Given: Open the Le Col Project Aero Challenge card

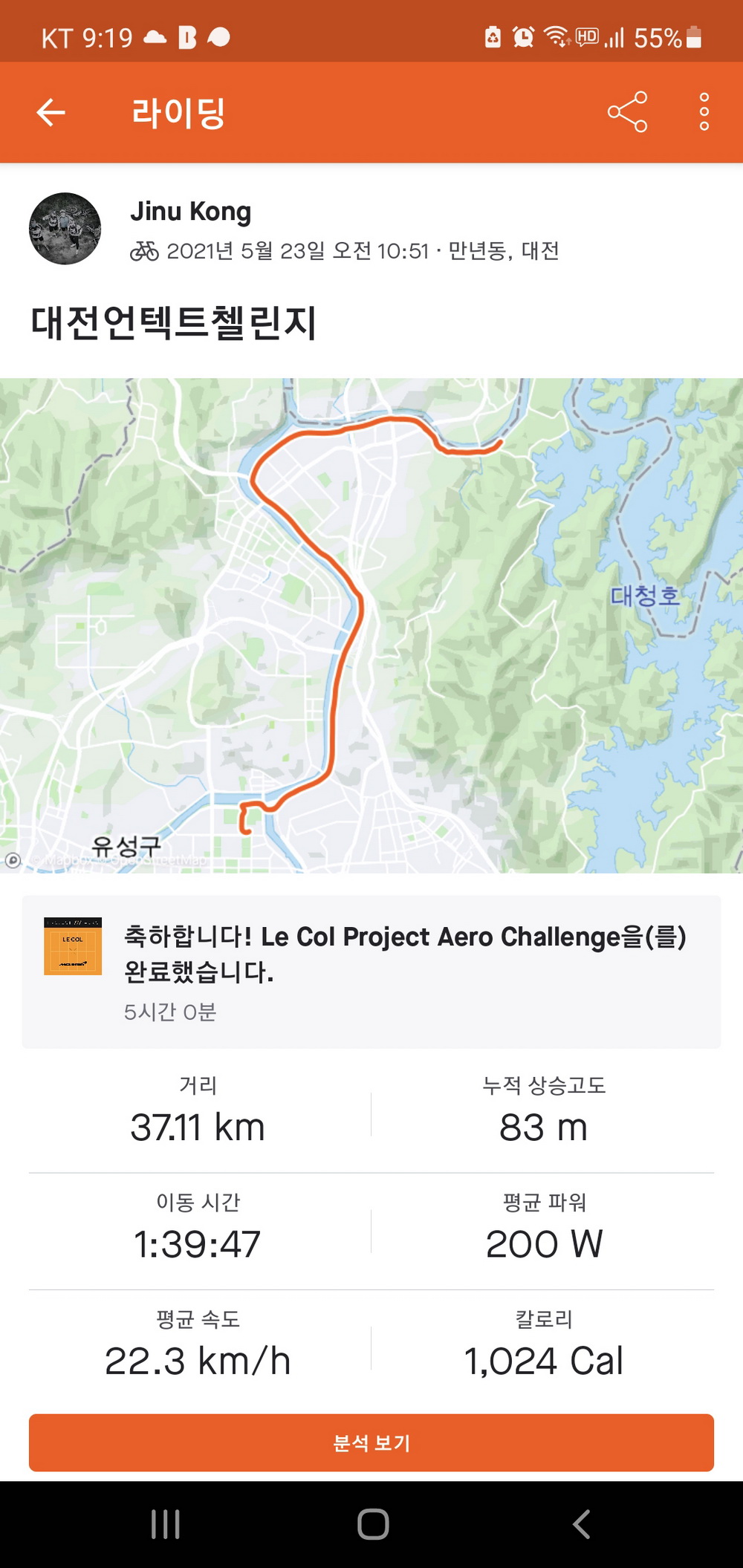Looking at the screenshot, I should point(371,971).
